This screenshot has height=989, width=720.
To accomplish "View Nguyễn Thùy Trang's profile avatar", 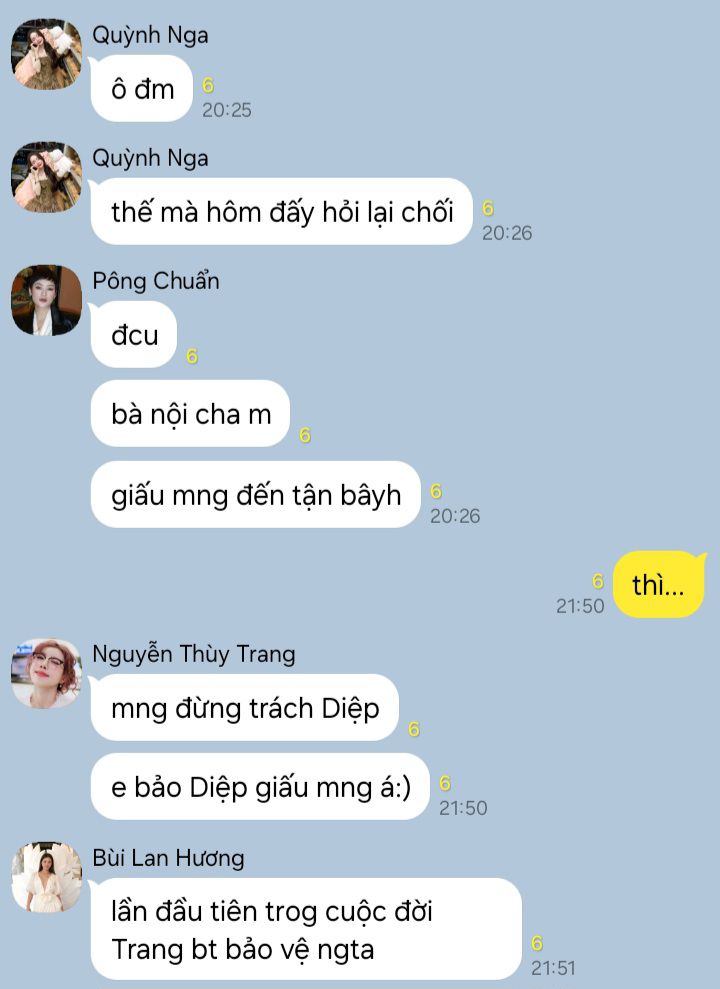I will [47, 673].
